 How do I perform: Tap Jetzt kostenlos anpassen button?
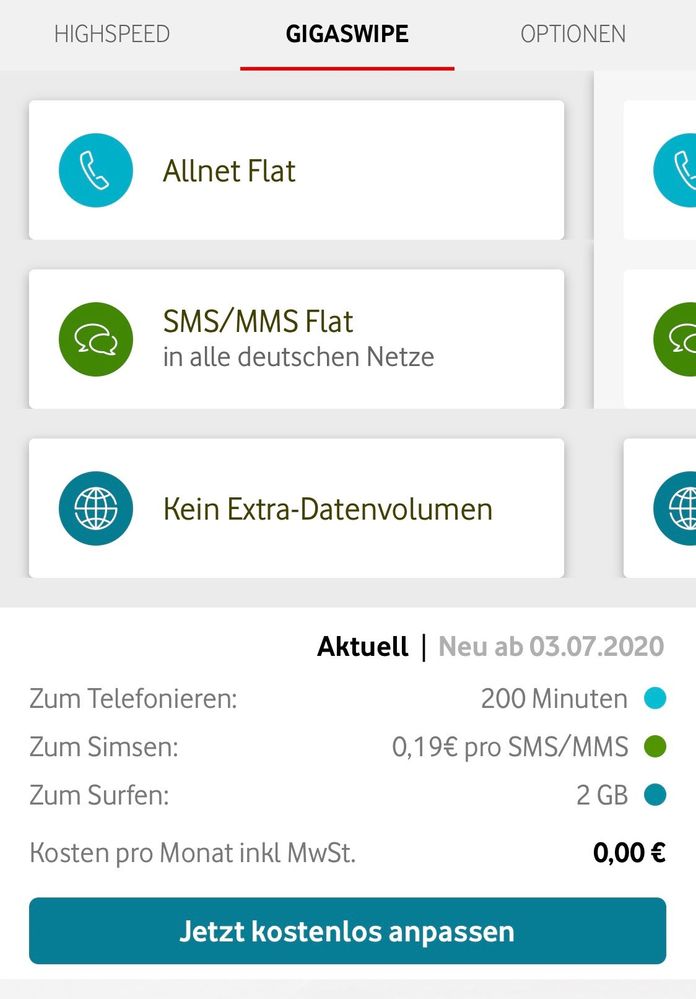point(347,931)
